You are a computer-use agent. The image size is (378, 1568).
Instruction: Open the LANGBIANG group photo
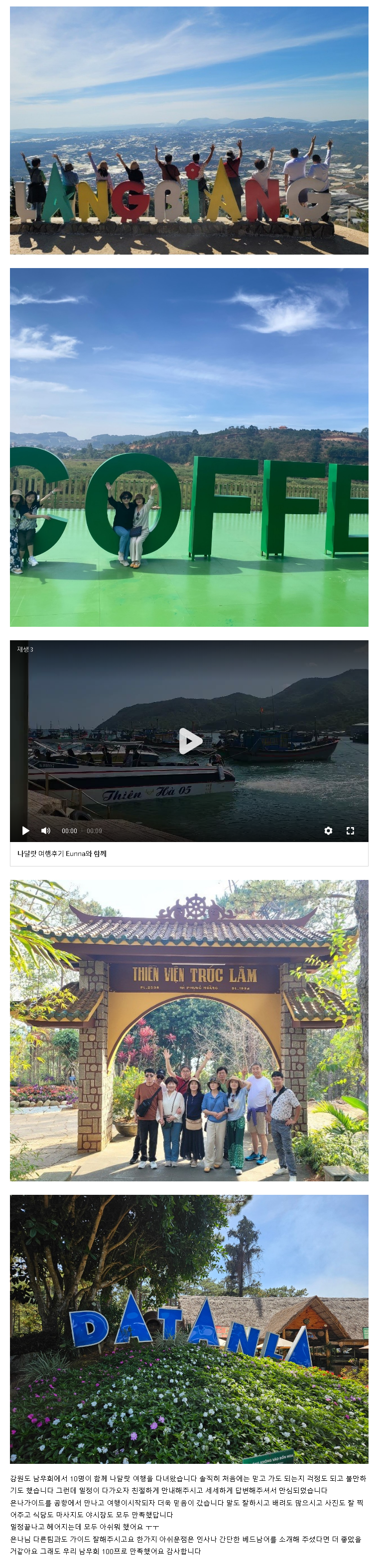point(189,130)
